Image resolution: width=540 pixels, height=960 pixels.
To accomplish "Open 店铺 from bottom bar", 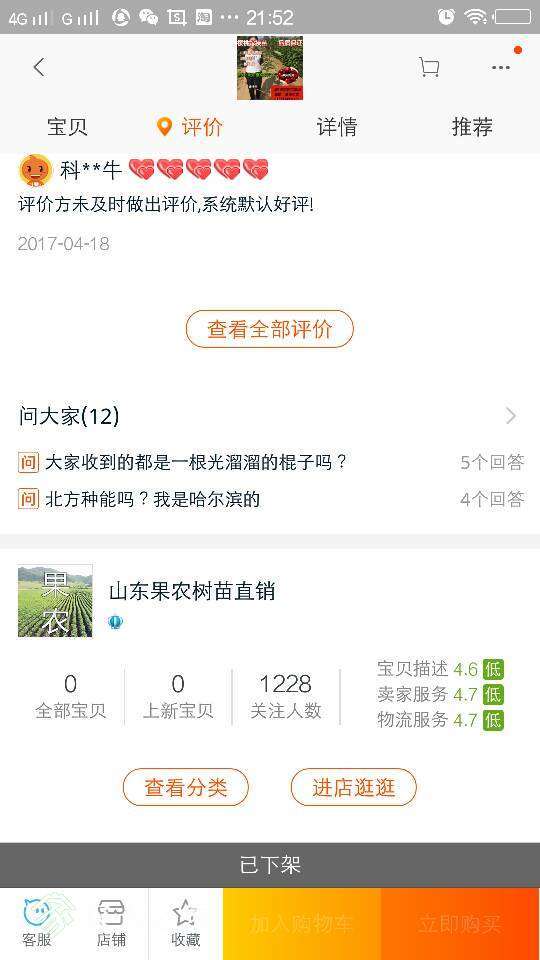I will 111,923.
